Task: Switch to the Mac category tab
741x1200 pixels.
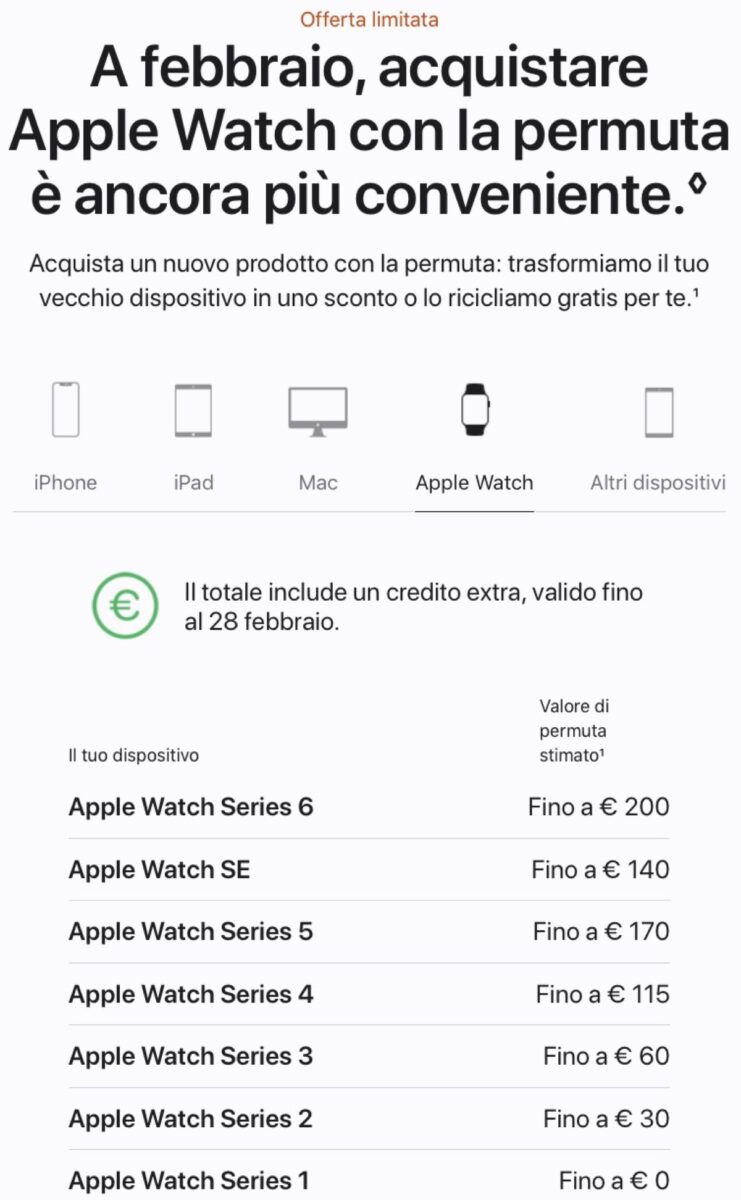Action: pos(318,482)
